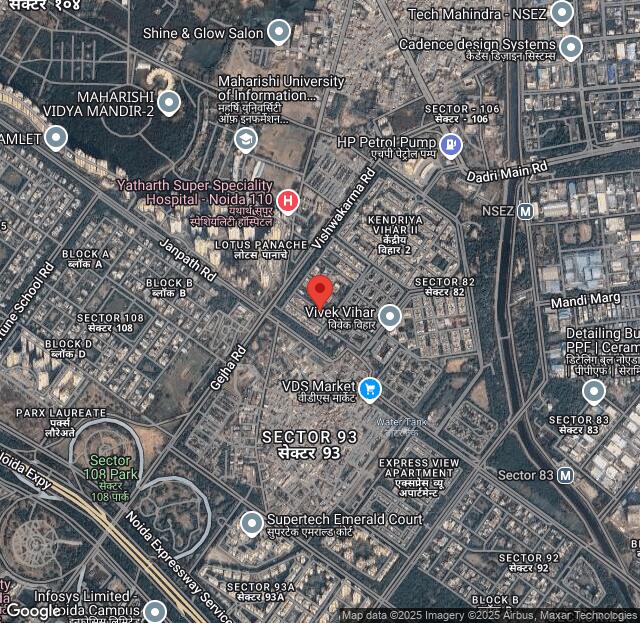Open Infosys Limited Noida Campus marker
This screenshot has width=640, height=623.
(x=154, y=611)
